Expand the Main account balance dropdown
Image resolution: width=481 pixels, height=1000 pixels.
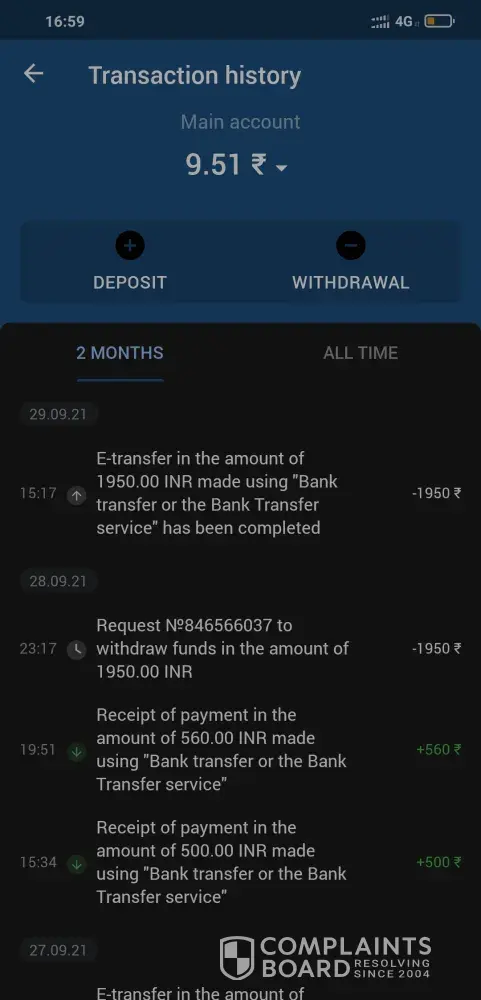click(x=281, y=168)
